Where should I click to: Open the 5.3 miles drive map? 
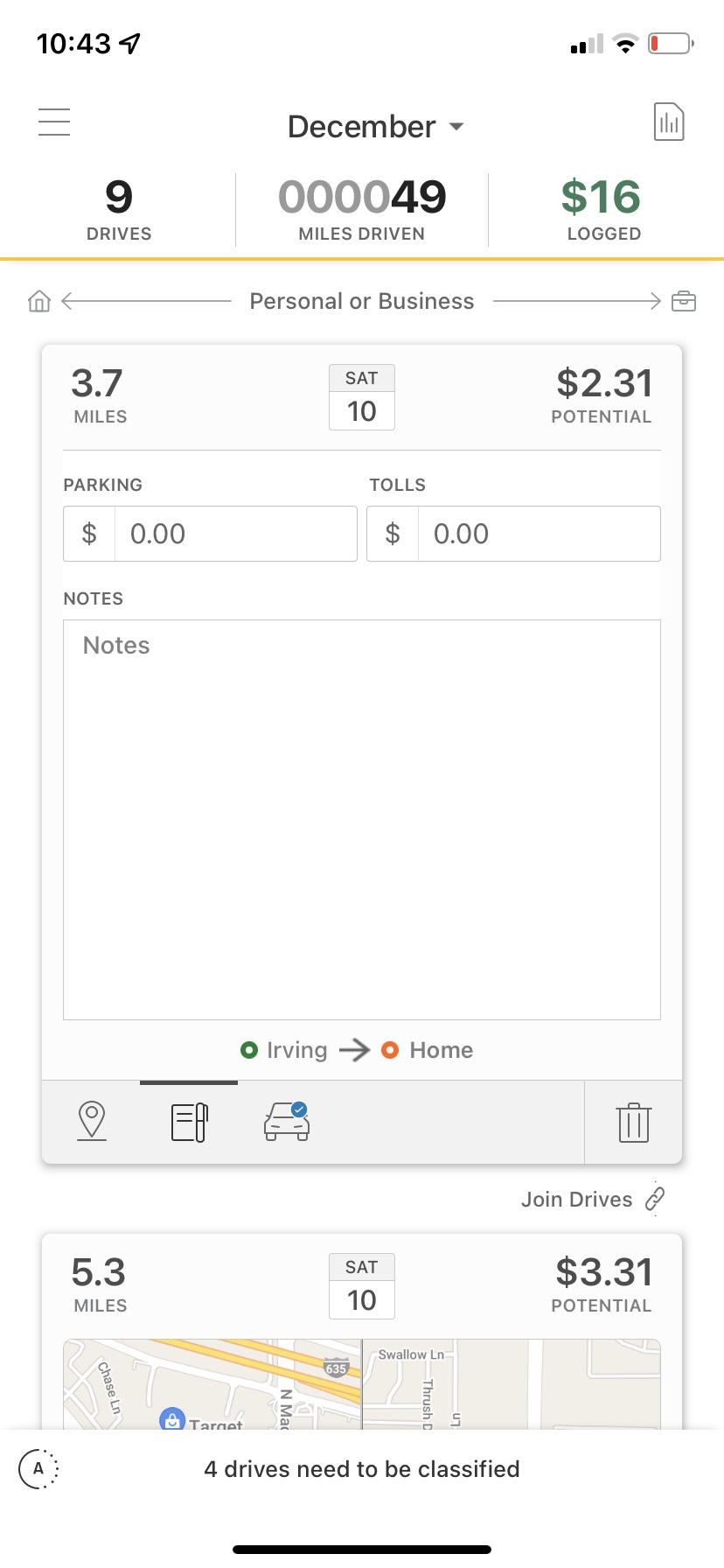362,1384
